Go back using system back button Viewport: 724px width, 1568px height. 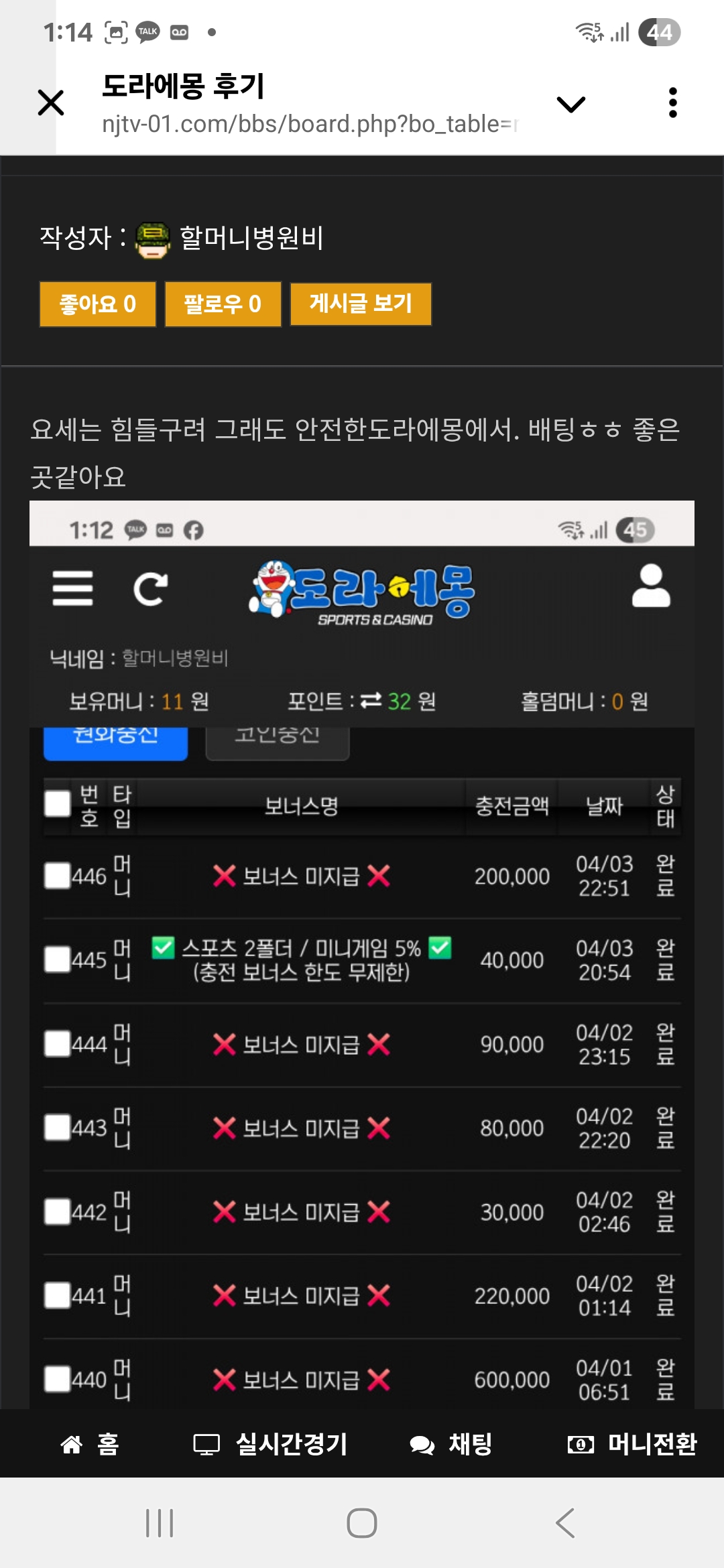pyautogui.click(x=565, y=1523)
